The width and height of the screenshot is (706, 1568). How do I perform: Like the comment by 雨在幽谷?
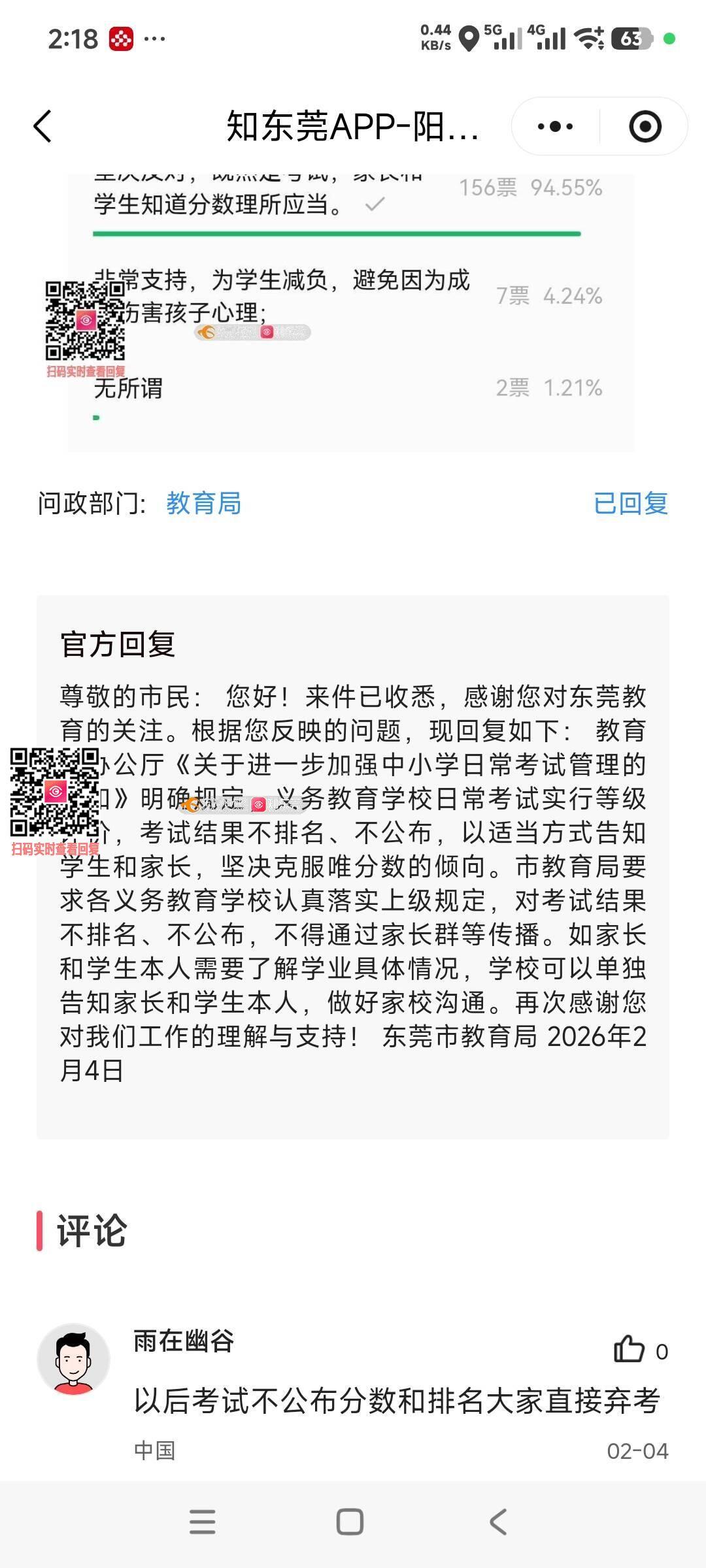[629, 1349]
